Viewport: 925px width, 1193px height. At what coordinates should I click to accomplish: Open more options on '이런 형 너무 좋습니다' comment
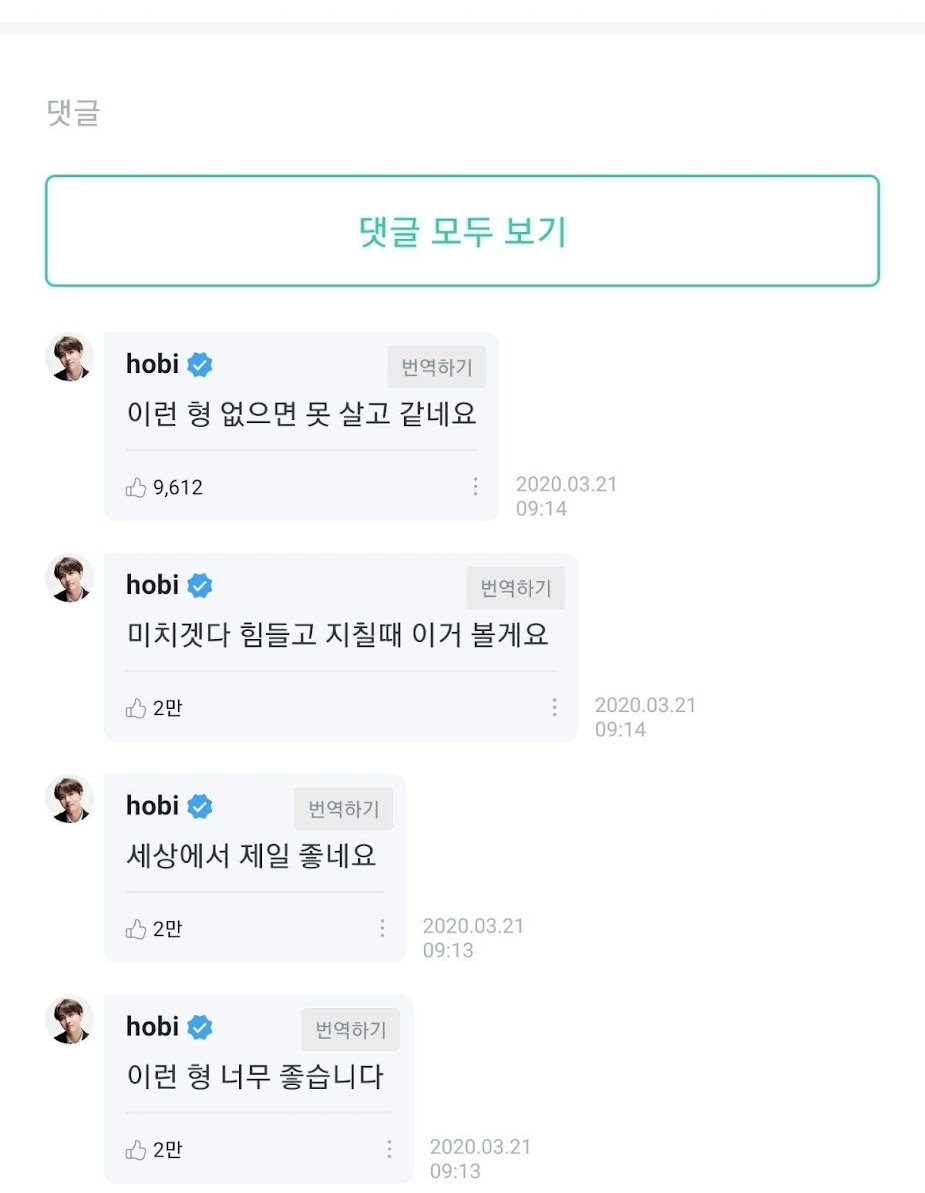tap(389, 1148)
